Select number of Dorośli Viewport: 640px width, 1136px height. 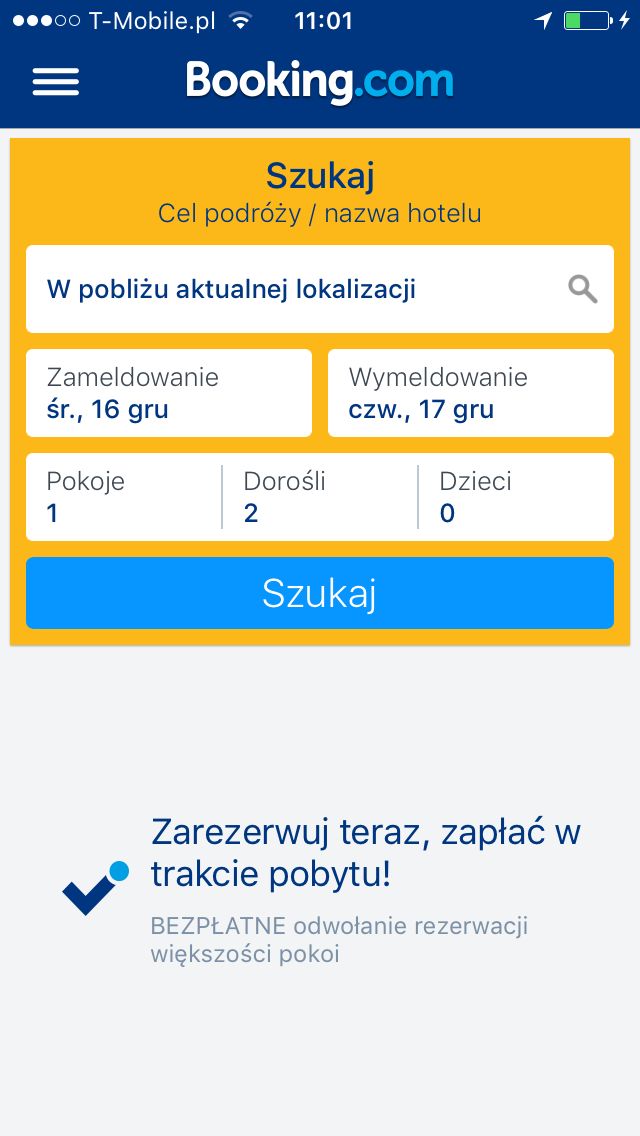(x=320, y=497)
